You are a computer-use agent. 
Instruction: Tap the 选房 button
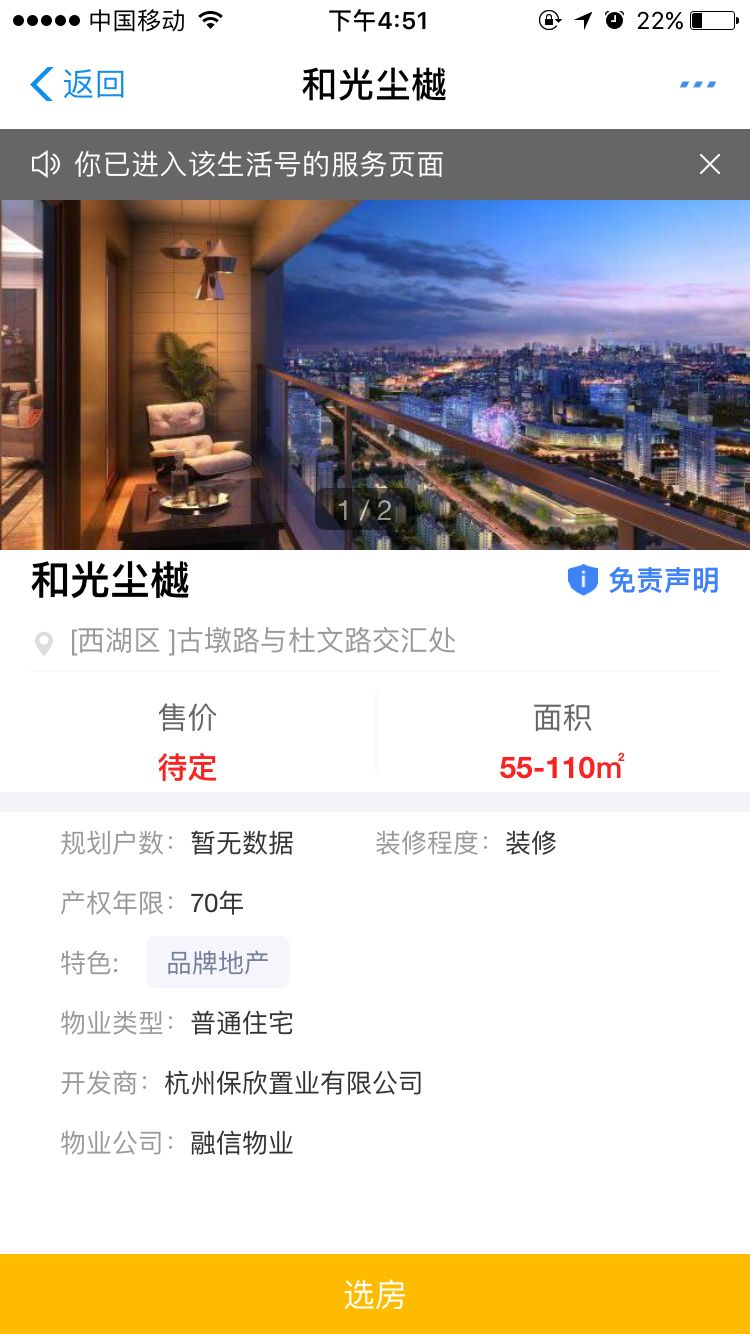pyautogui.click(x=375, y=1294)
